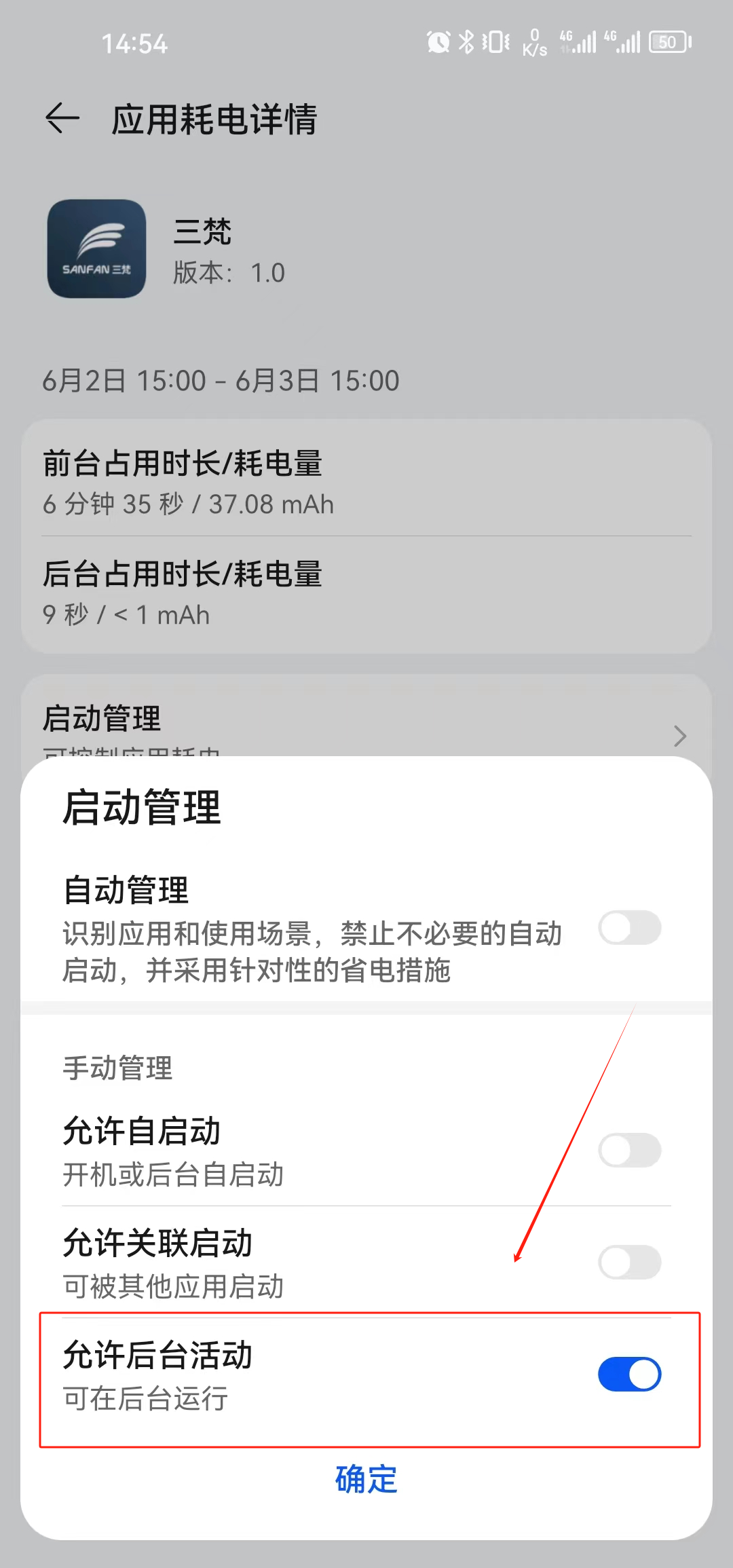Confirm with the 确定 button

tap(366, 1479)
